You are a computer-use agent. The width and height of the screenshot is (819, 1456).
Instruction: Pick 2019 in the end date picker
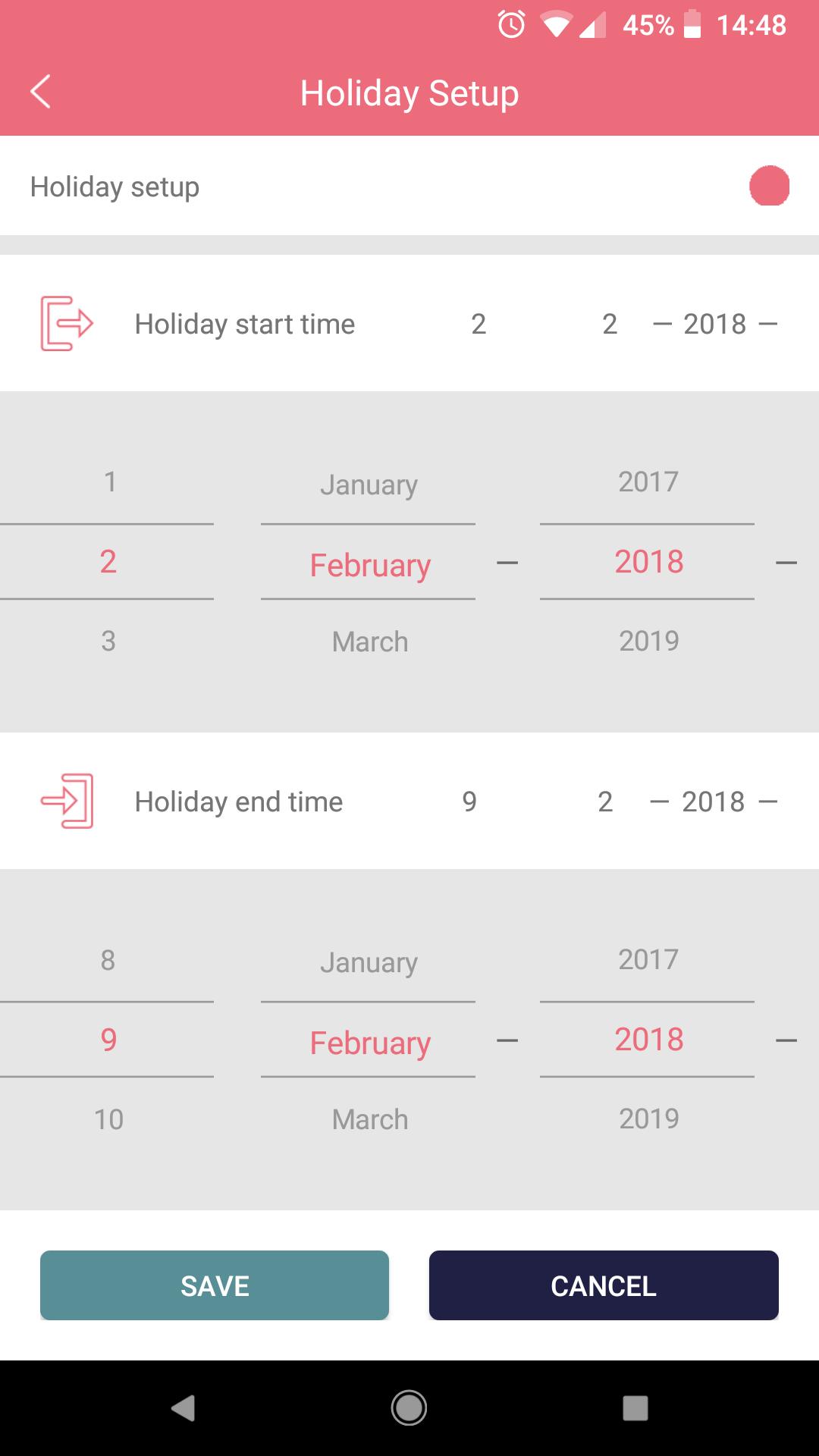(648, 1119)
